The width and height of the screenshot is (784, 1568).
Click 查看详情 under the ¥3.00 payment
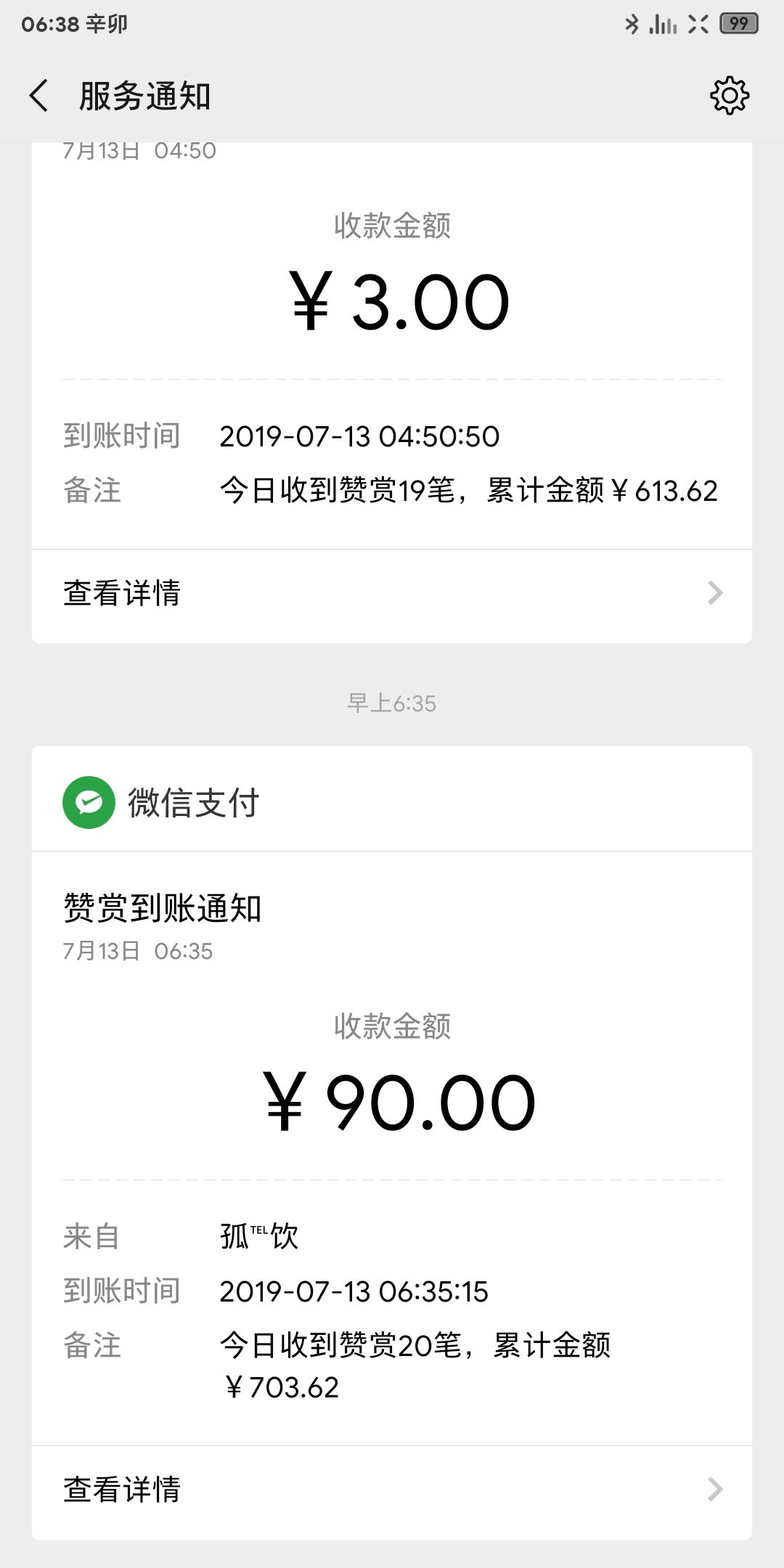point(123,594)
